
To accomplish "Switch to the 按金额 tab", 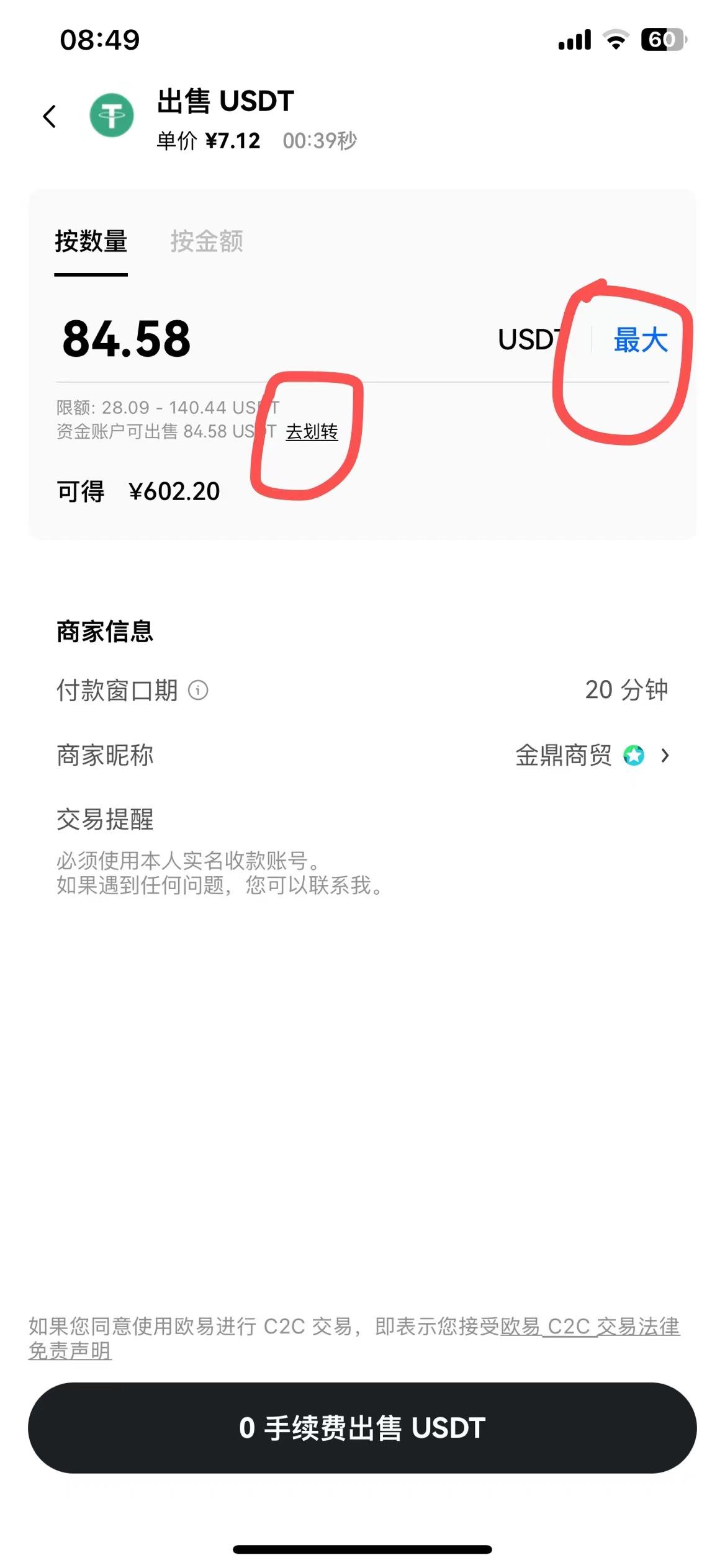I will click(x=207, y=241).
